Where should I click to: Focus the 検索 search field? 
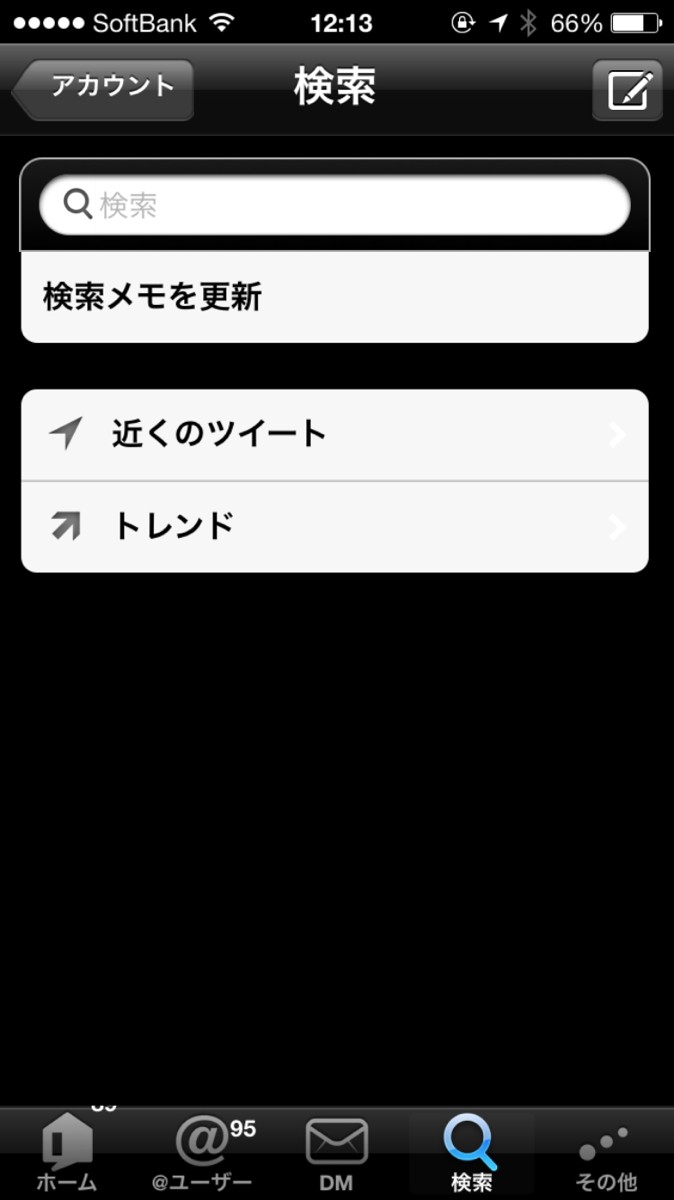pos(335,206)
